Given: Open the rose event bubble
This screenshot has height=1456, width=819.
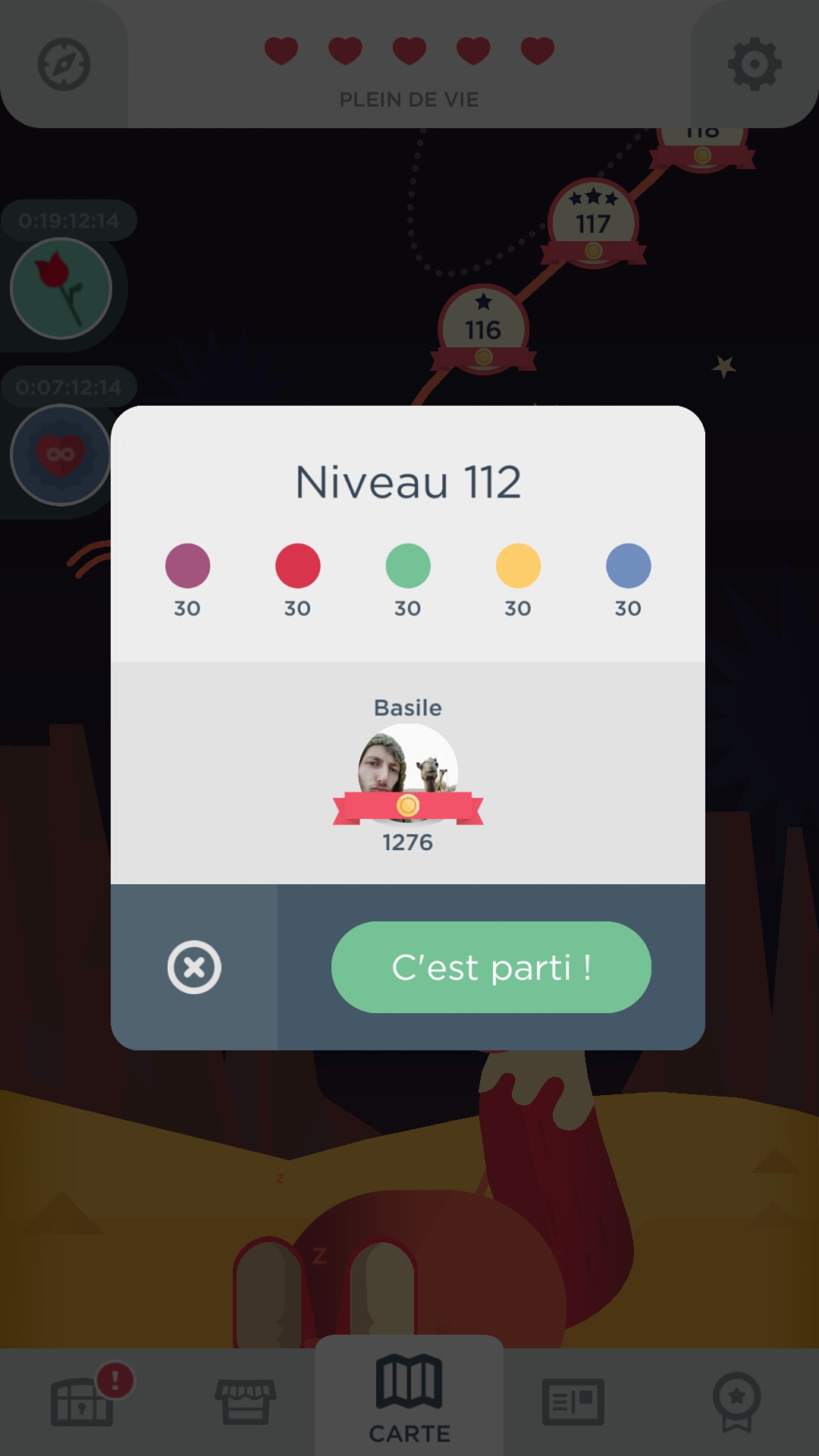Looking at the screenshot, I should 61,288.
